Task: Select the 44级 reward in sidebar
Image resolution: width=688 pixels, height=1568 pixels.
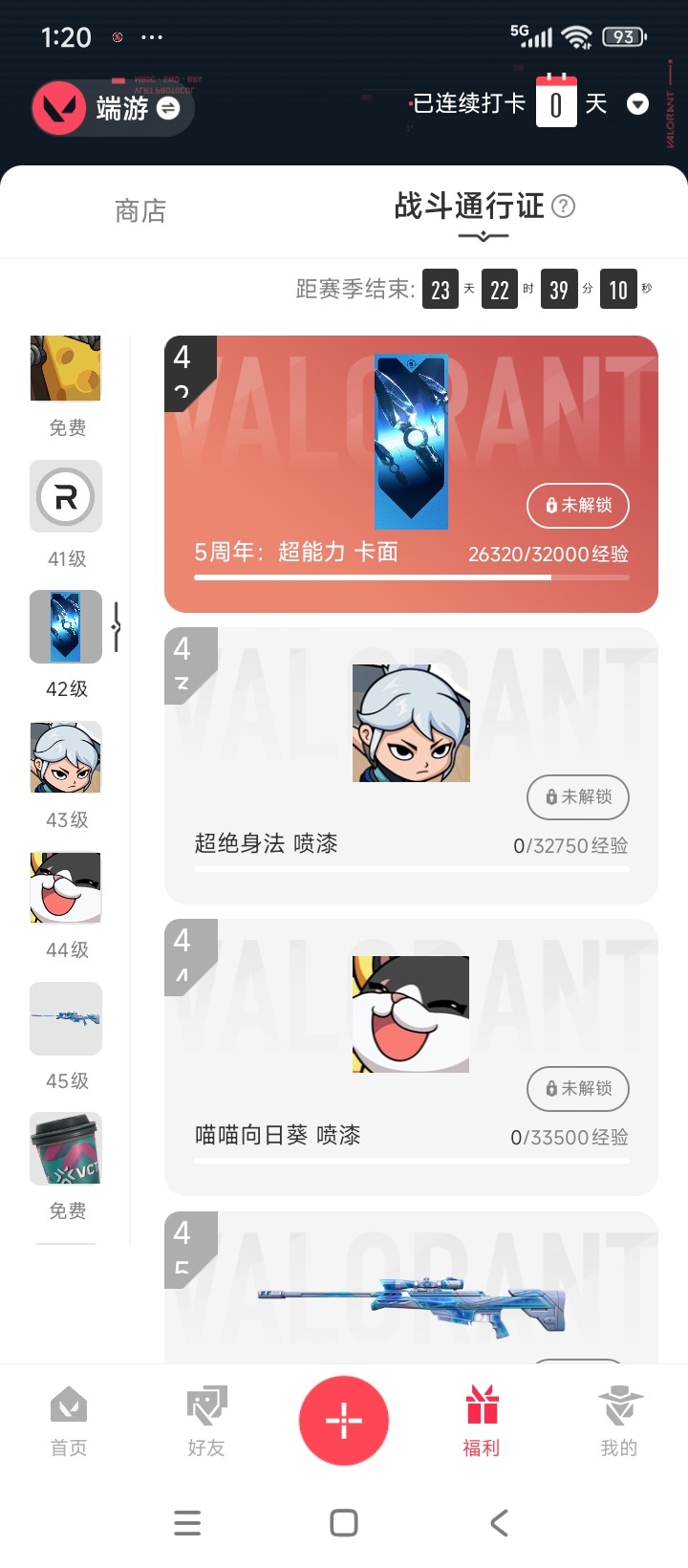Action: coord(66,888)
